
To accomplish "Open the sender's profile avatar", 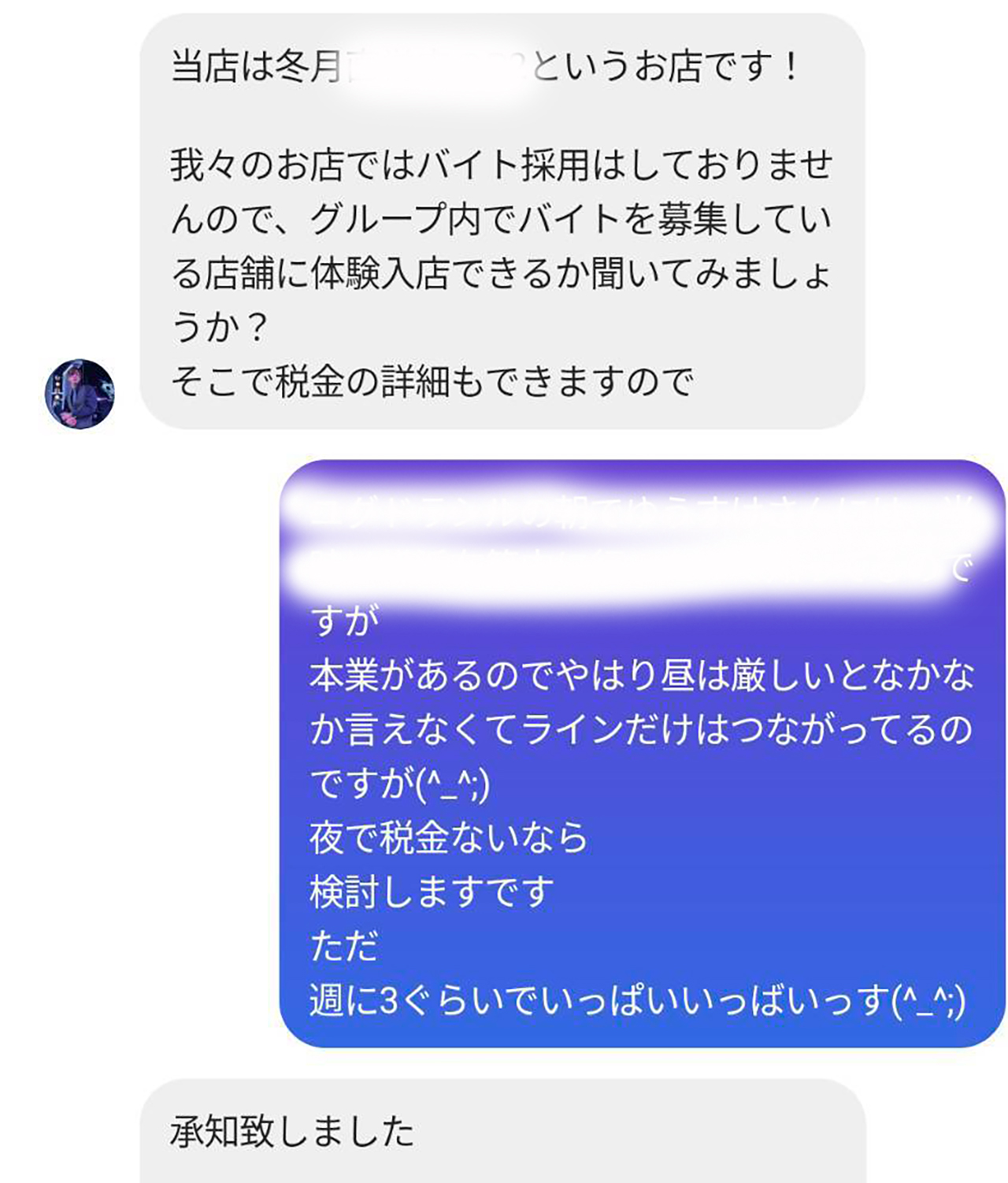I will tap(80, 394).
